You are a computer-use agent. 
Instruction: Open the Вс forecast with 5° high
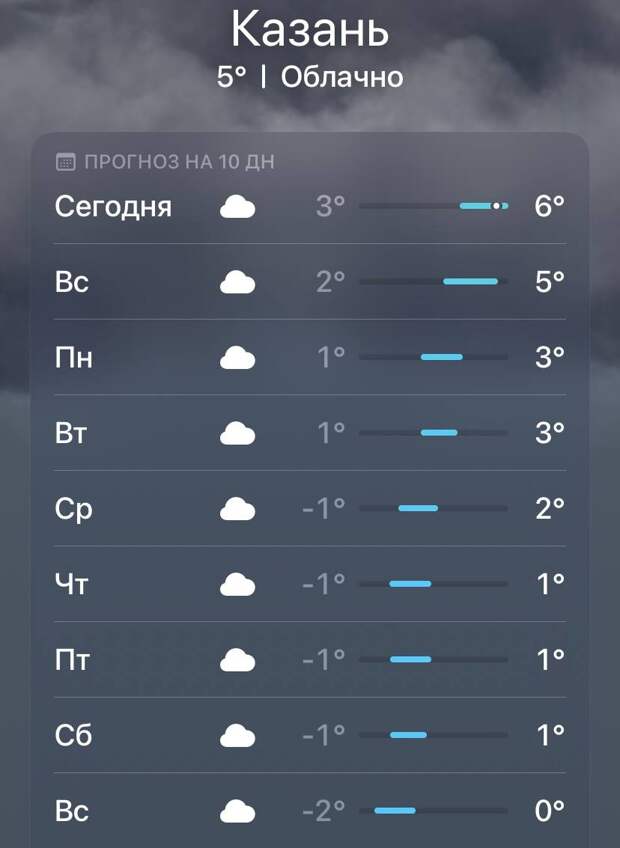point(310,282)
